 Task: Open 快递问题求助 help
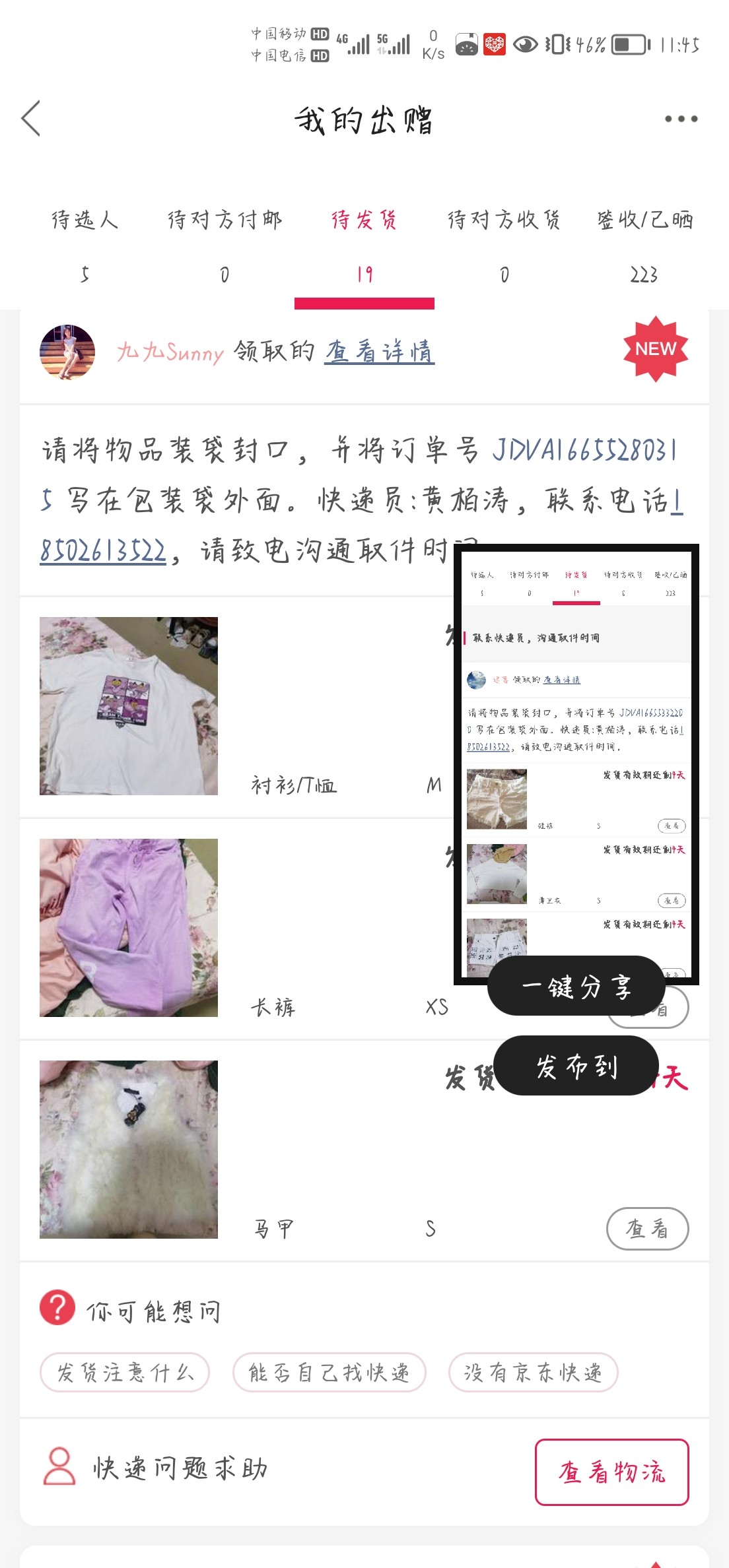click(x=180, y=1468)
